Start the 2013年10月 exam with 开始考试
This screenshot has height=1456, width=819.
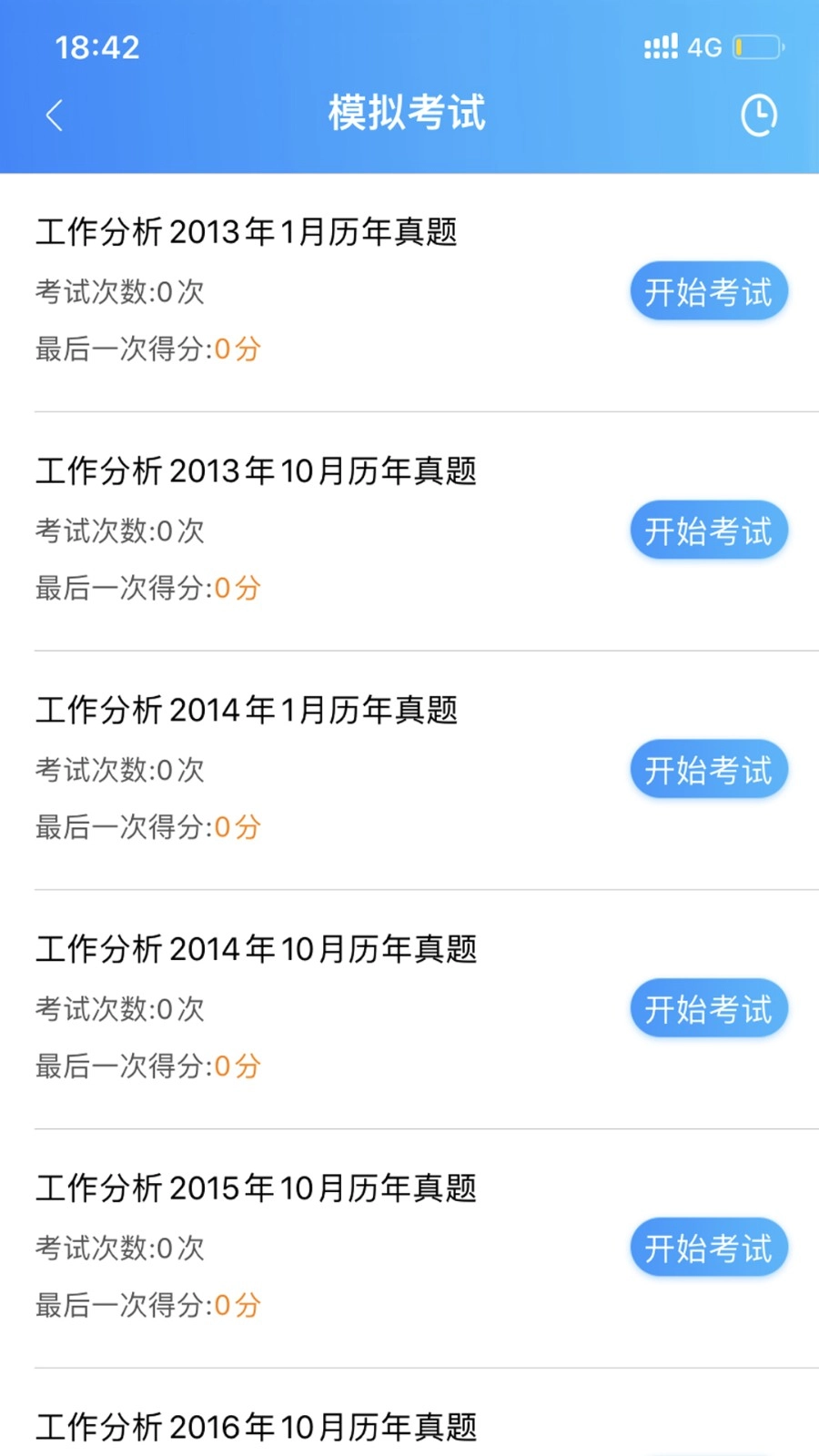[709, 530]
